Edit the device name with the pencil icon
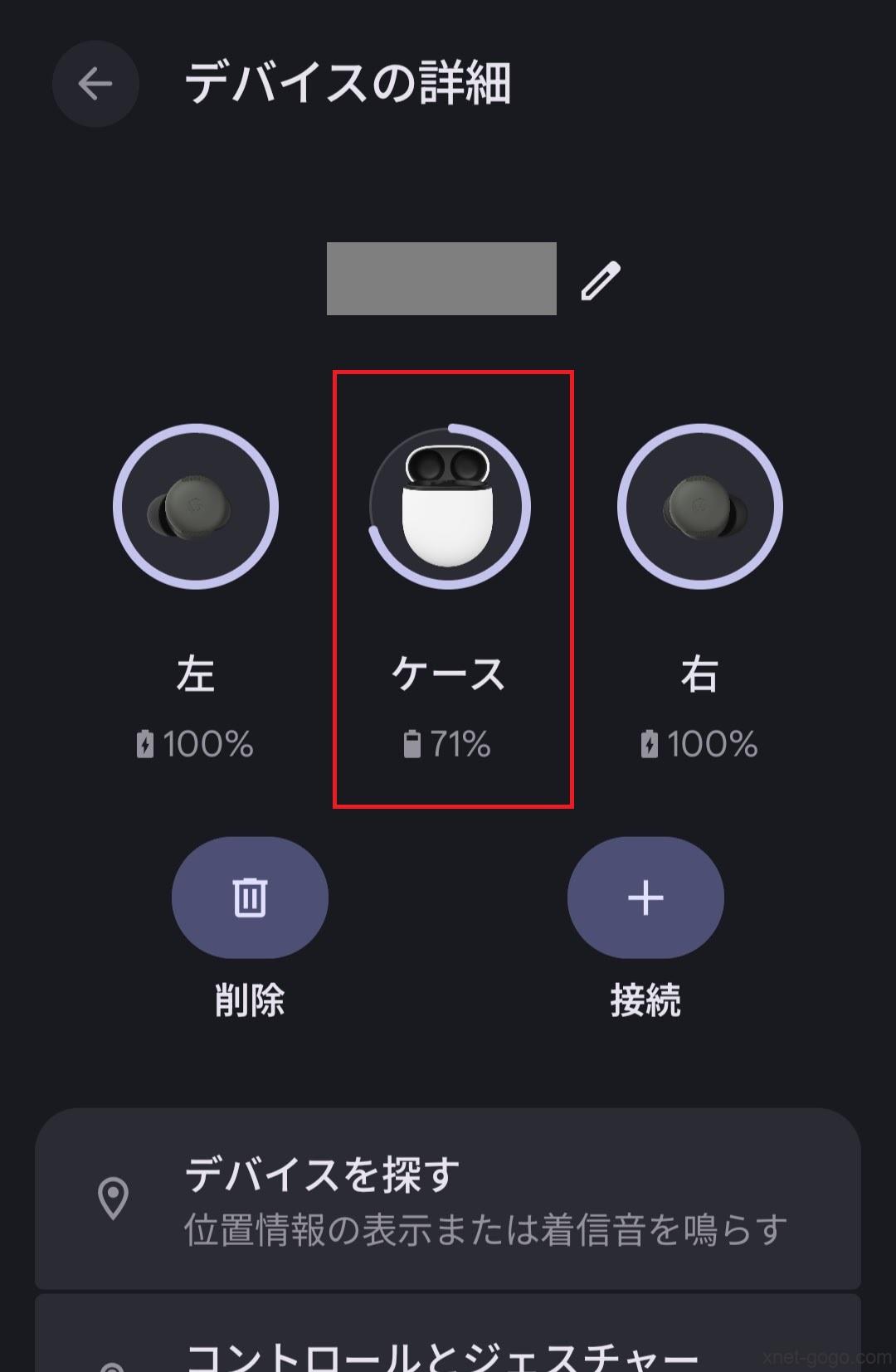The image size is (896, 1372). coord(601,280)
